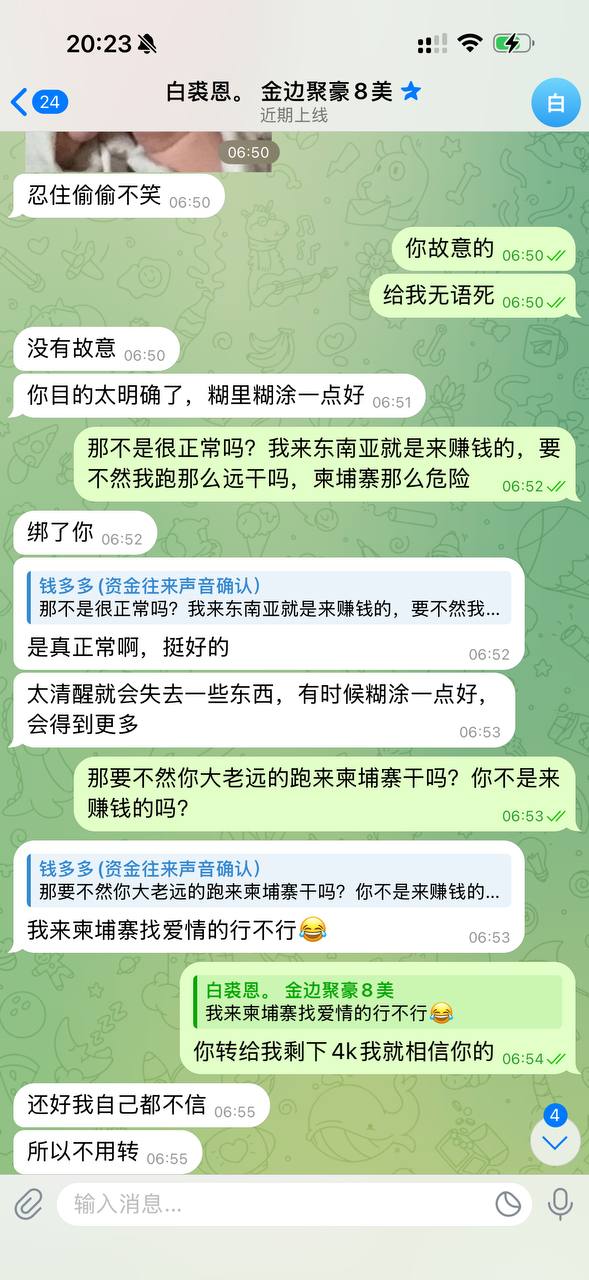Tap the attach file paperclip icon

coord(29,1204)
